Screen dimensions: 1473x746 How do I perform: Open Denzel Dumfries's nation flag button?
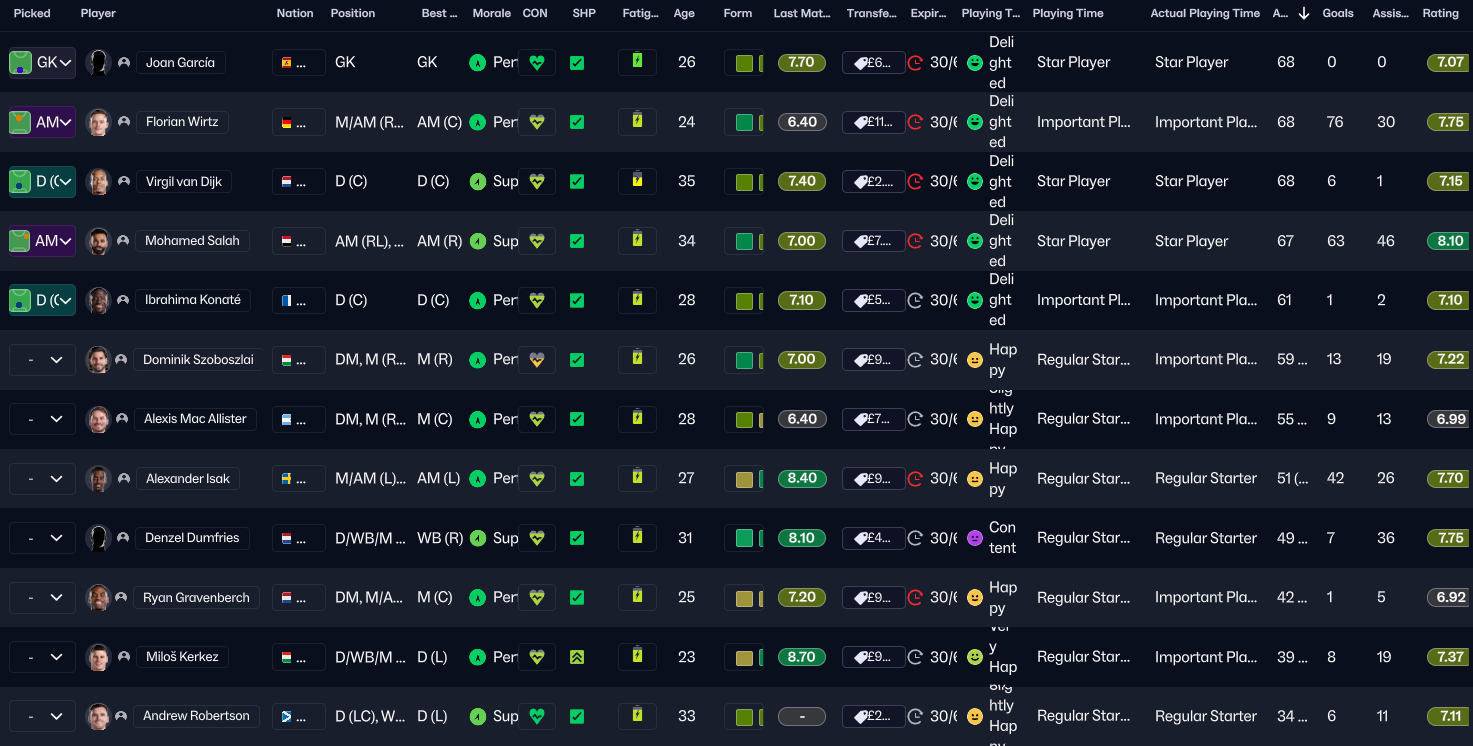298,538
